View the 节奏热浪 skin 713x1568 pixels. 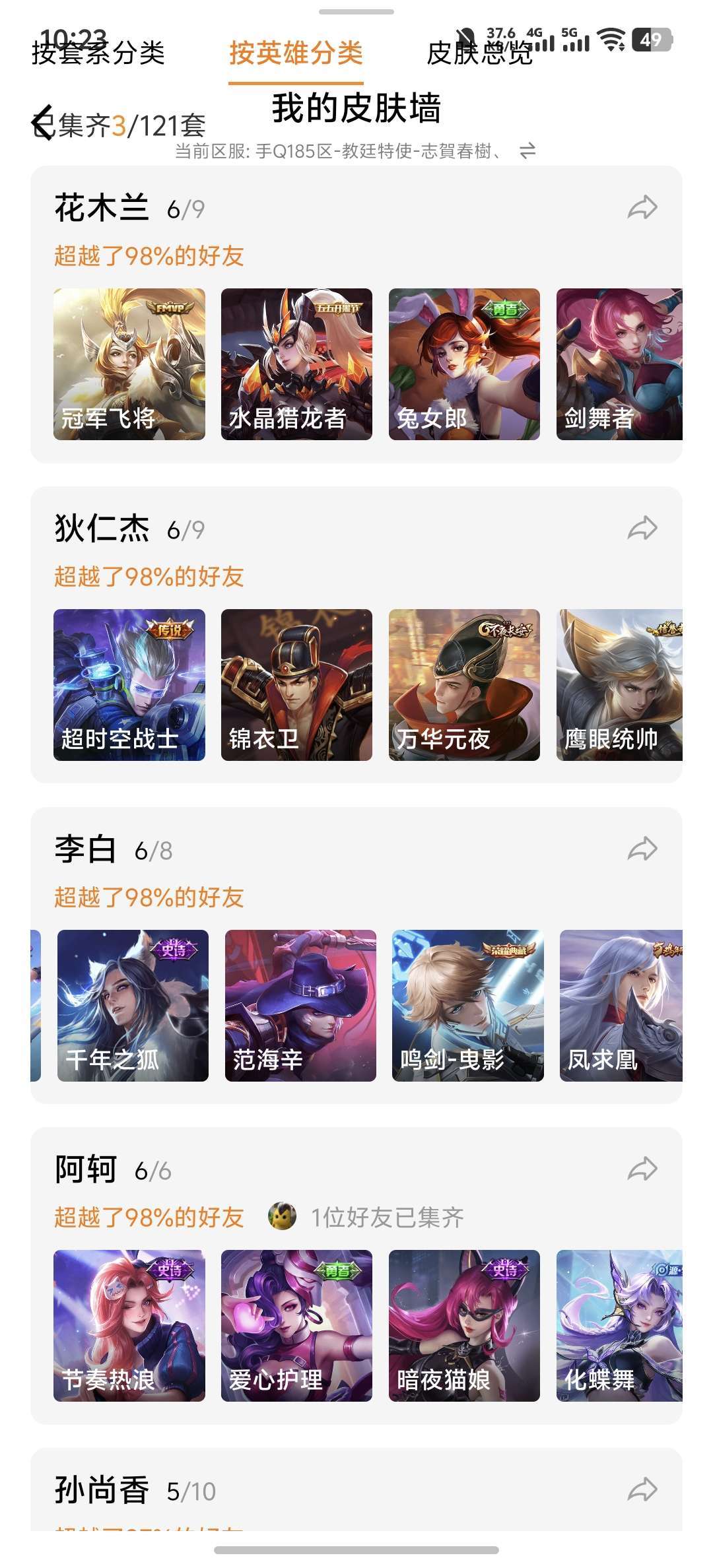[129, 1325]
